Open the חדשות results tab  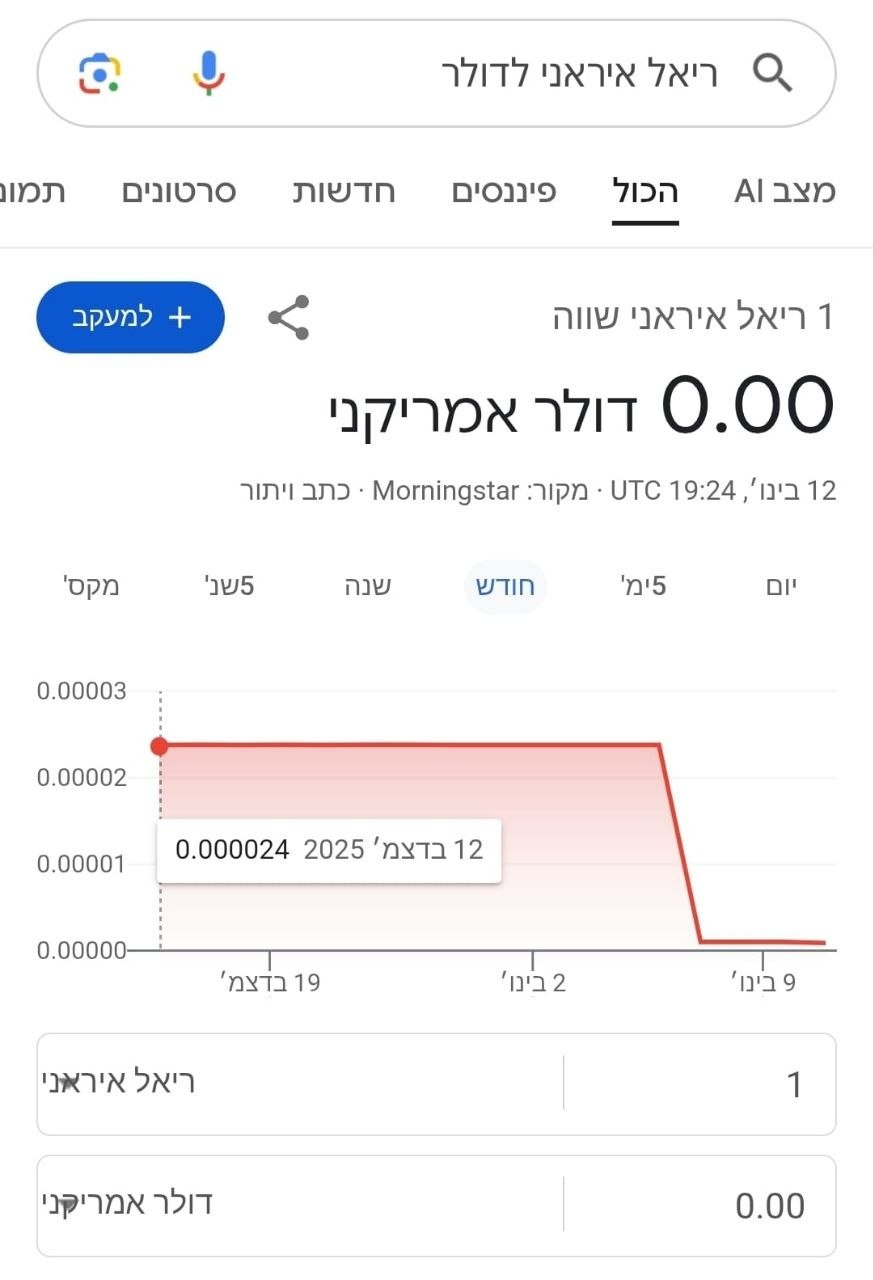pyautogui.click(x=344, y=191)
